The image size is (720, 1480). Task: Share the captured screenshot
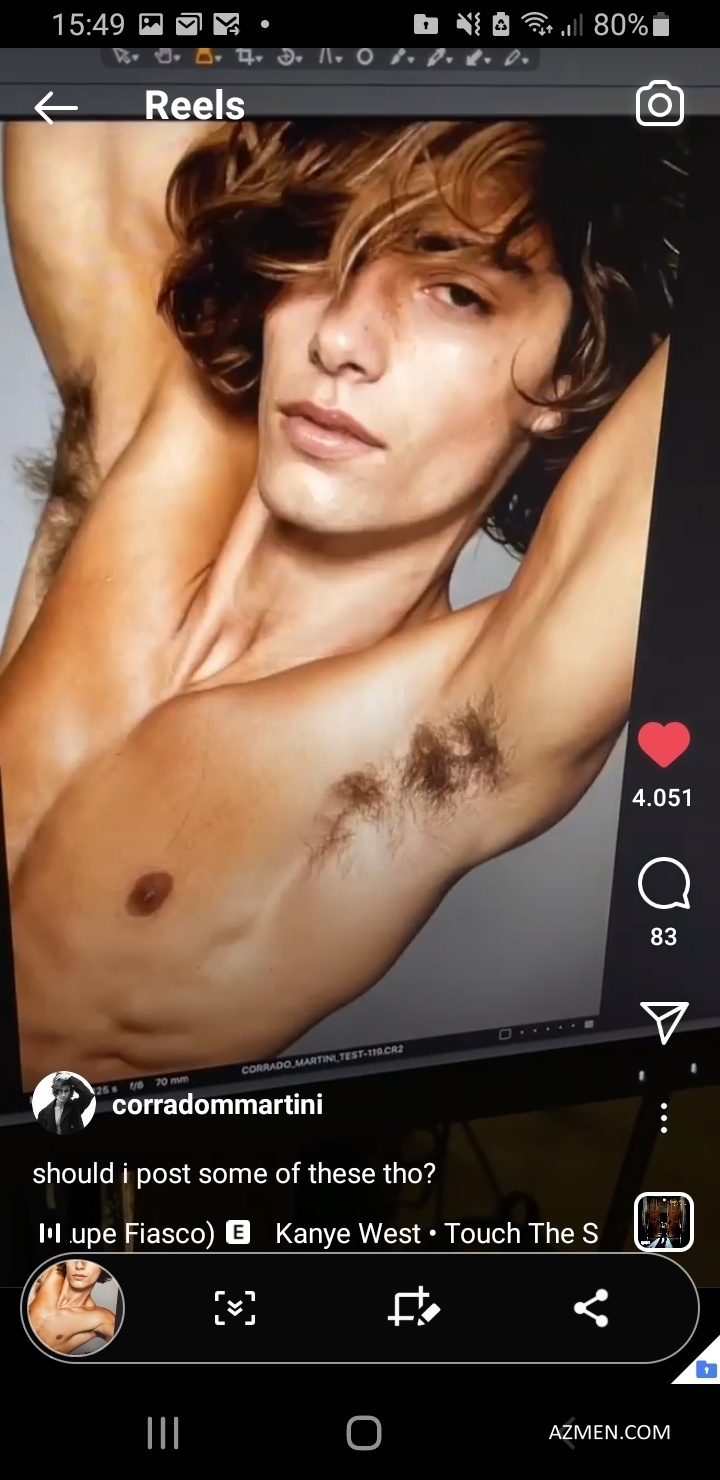591,1308
